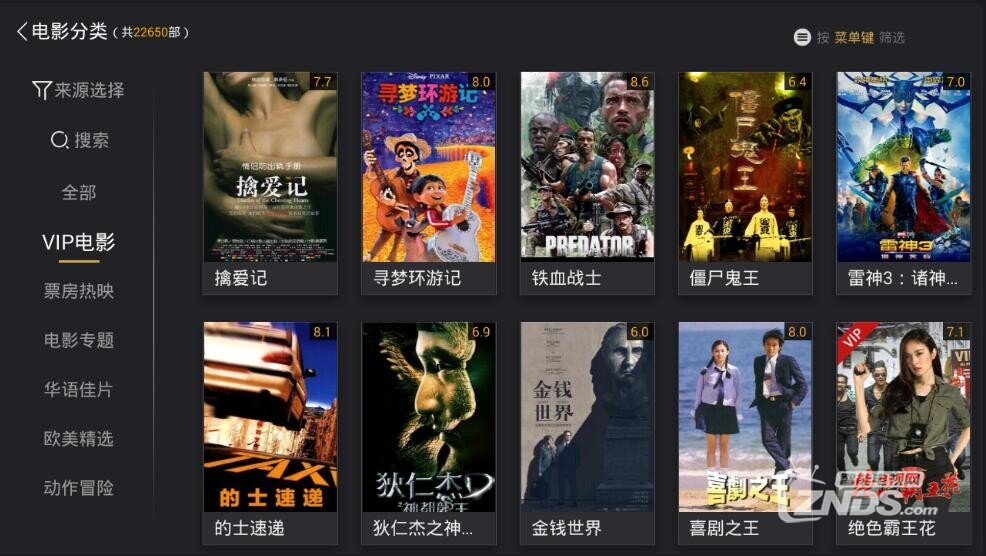Viewport: 986px width, 556px height.
Task: Open the 电影专题 category
Action: click(79, 340)
